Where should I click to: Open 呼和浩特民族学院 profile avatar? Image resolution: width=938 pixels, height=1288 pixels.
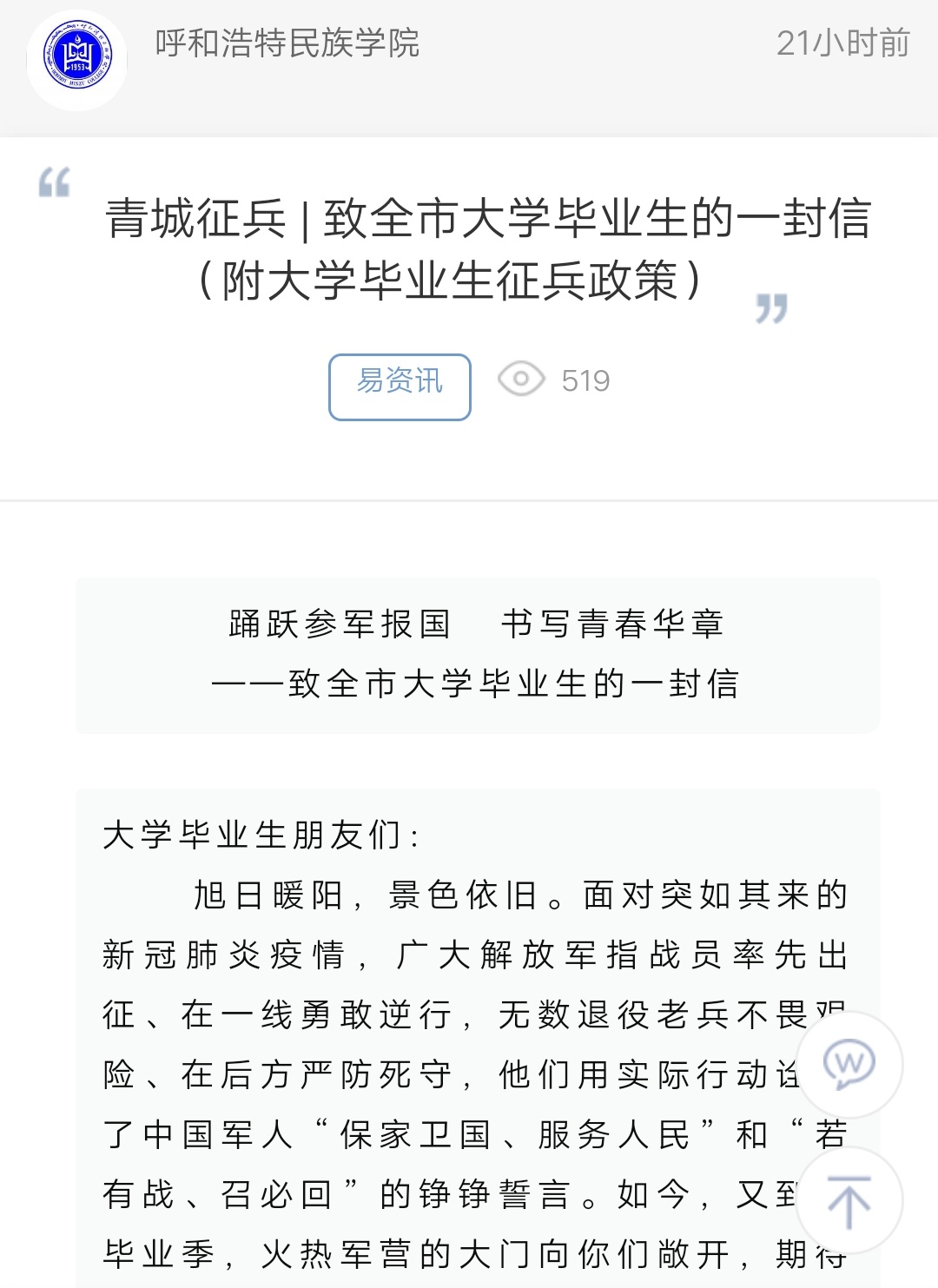pos(76,59)
